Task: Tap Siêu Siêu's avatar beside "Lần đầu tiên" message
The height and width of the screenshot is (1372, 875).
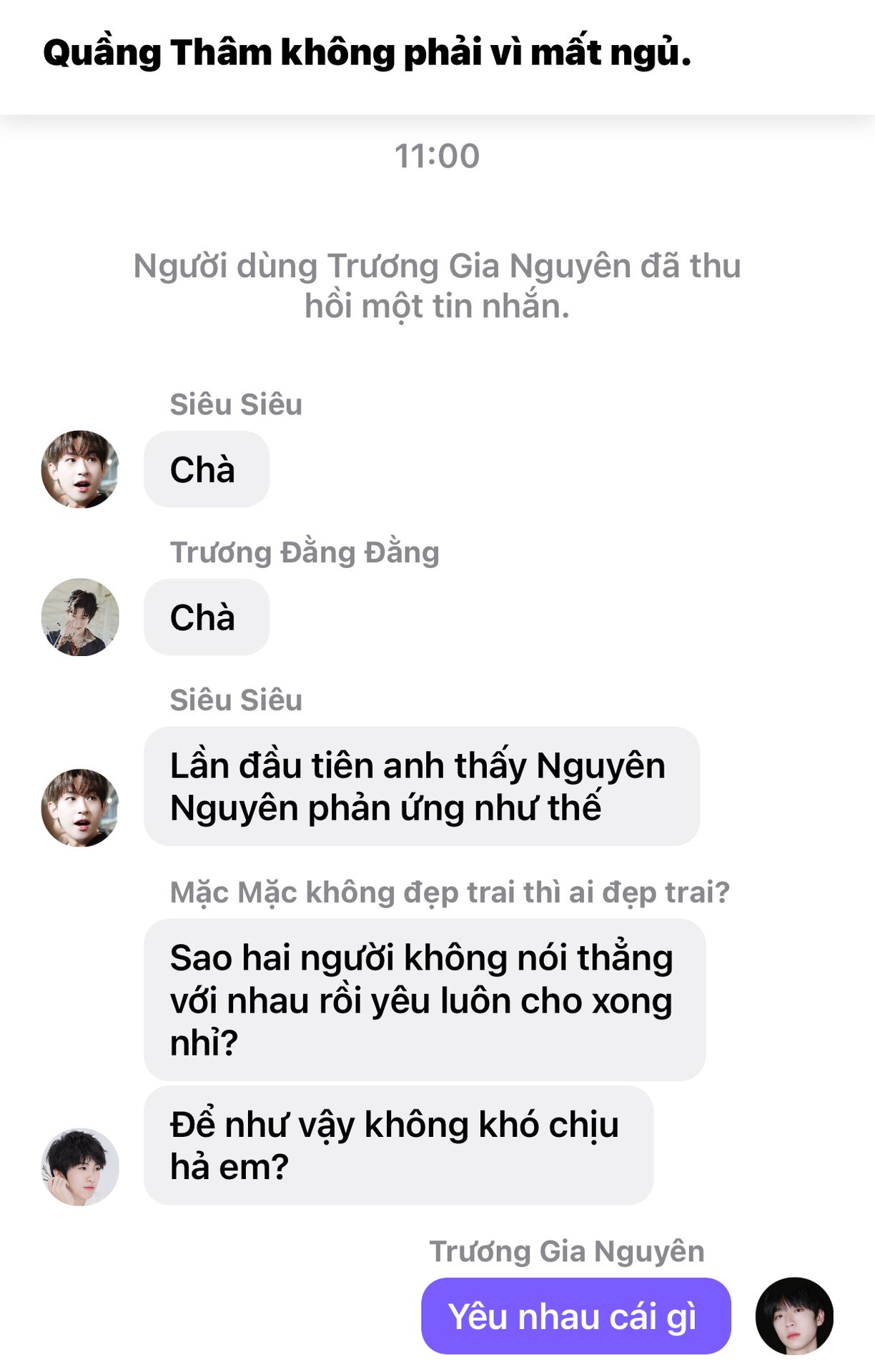Action: (x=80, y=808)
